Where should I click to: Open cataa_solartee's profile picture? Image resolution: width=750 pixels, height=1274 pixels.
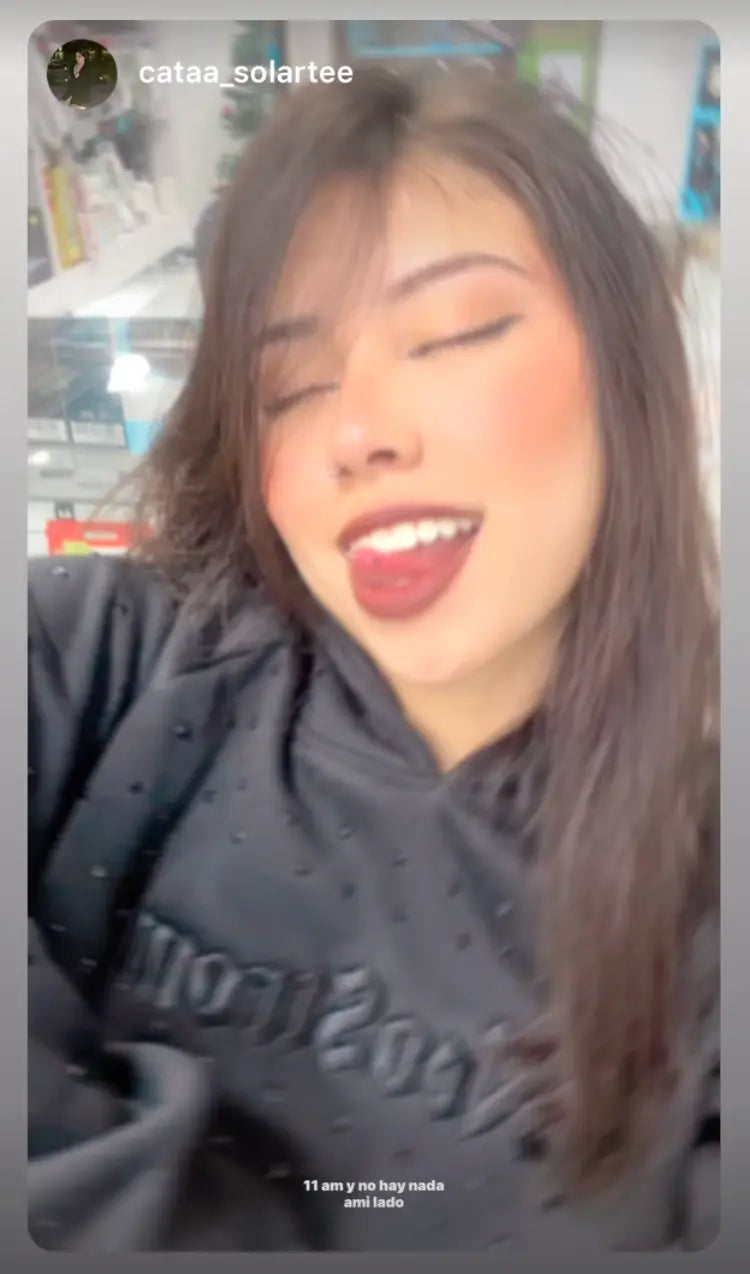[x=82, y=74]
